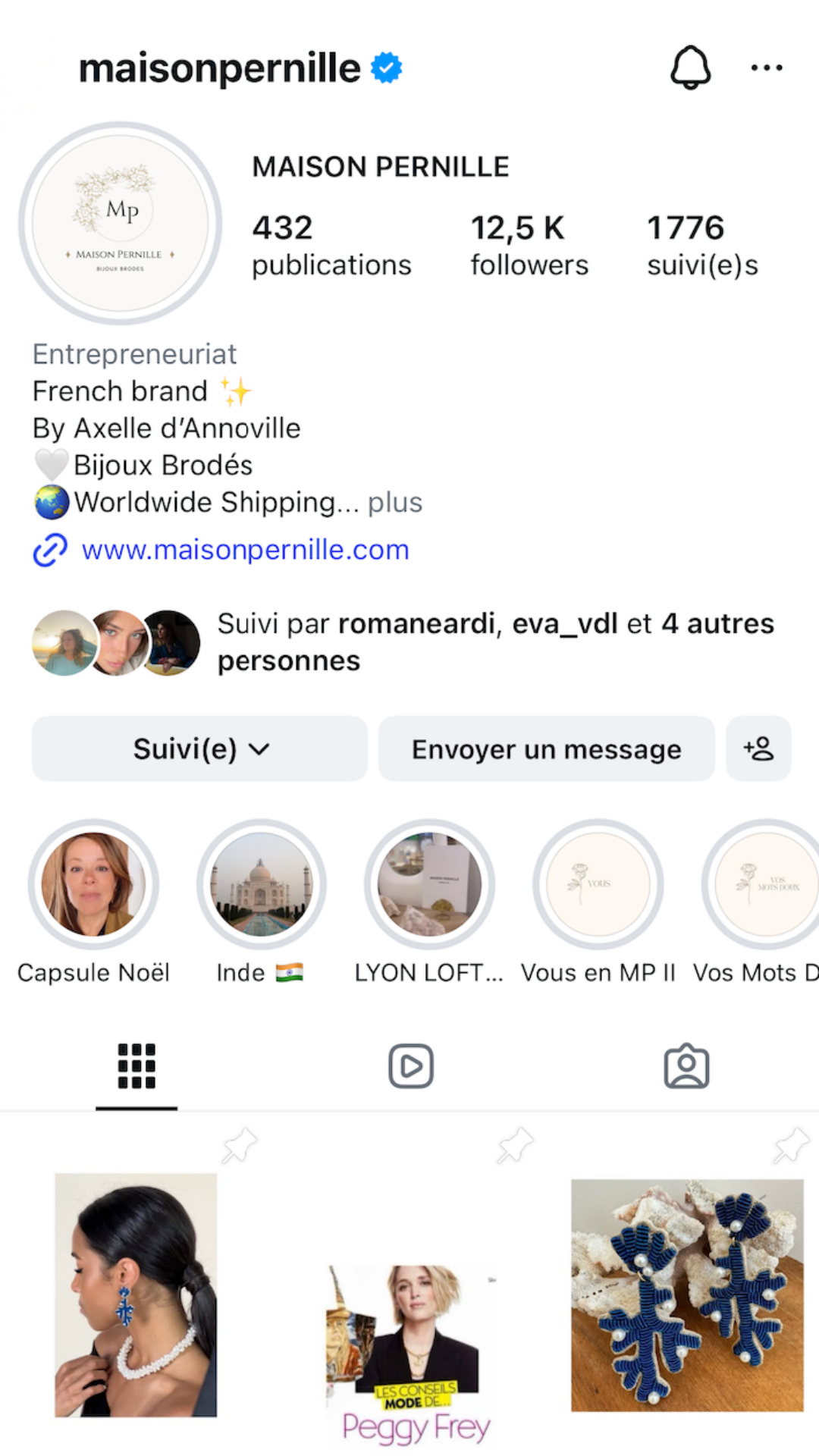Open the Suivi(e) dropdown
Viewport: 819px width, 1456px height.
click(199, 749)
